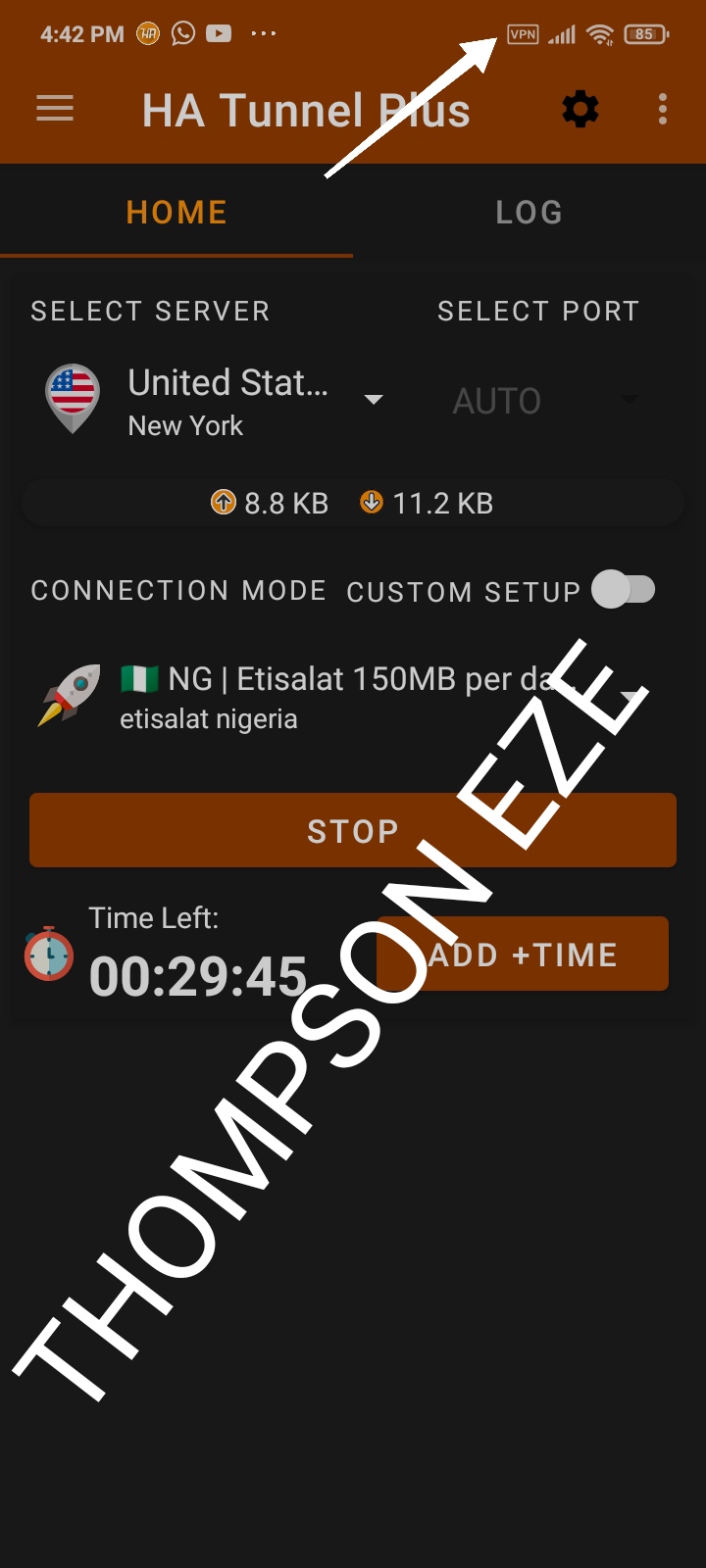Select the HOME tab

point(176,213)
